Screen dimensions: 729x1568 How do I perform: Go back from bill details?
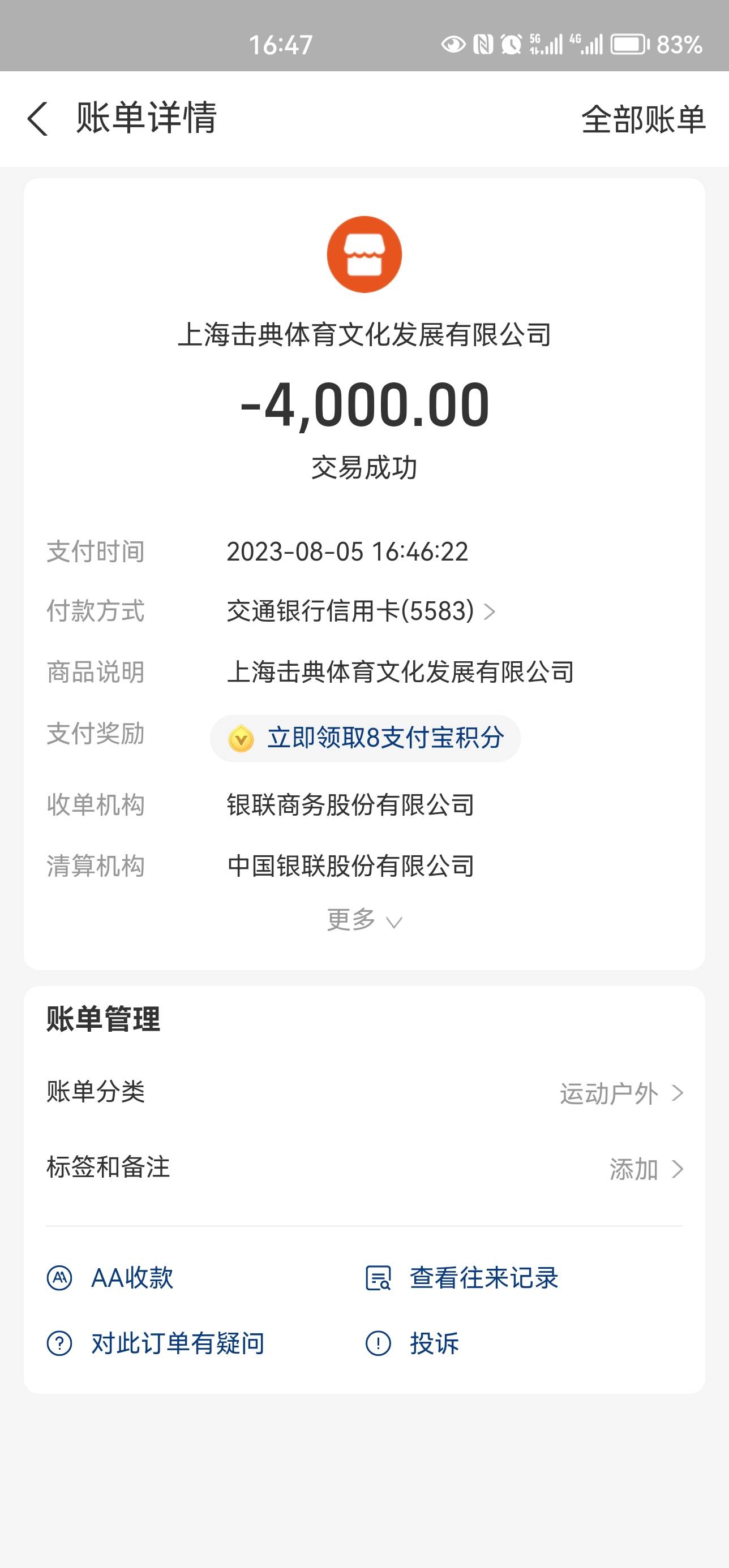click(x=38, y=118)
